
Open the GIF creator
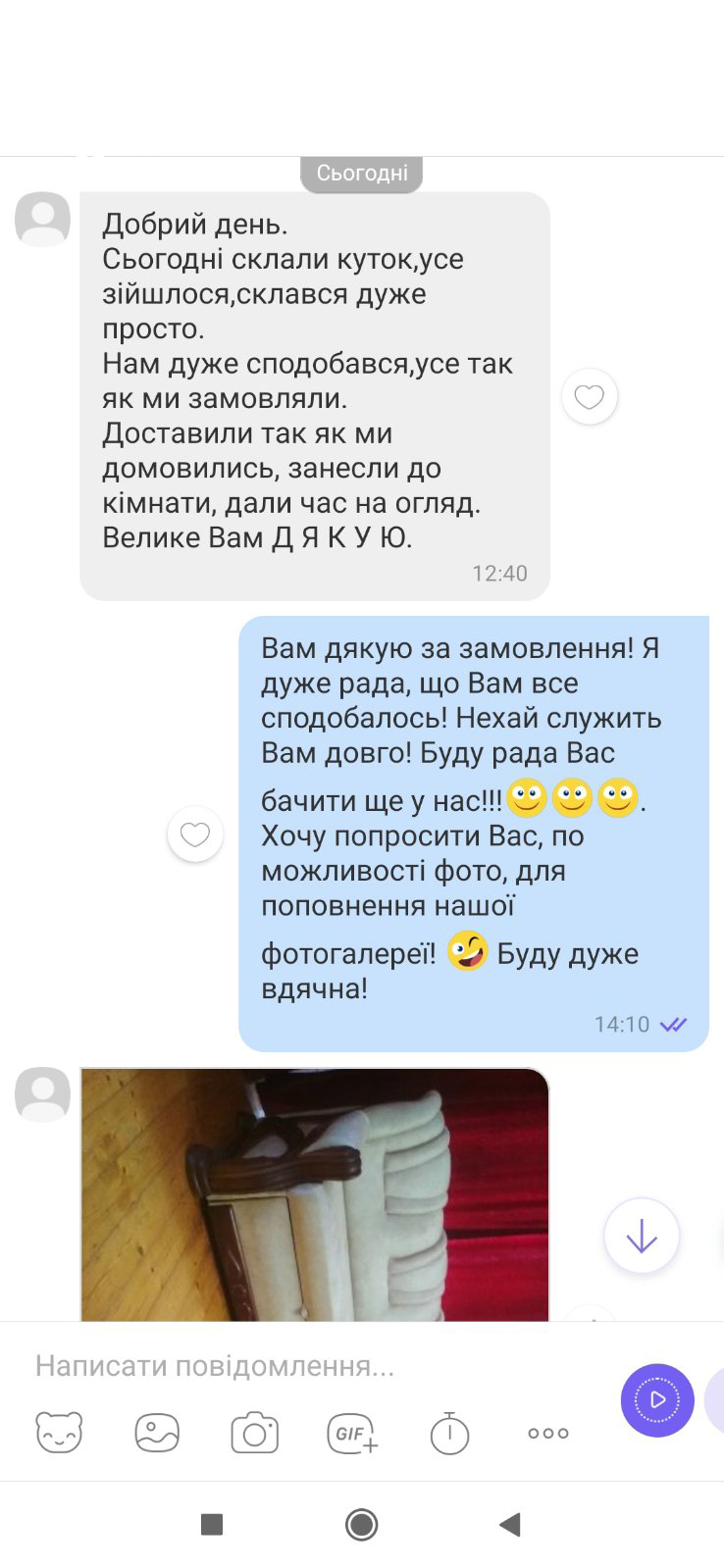[352, 1433]
